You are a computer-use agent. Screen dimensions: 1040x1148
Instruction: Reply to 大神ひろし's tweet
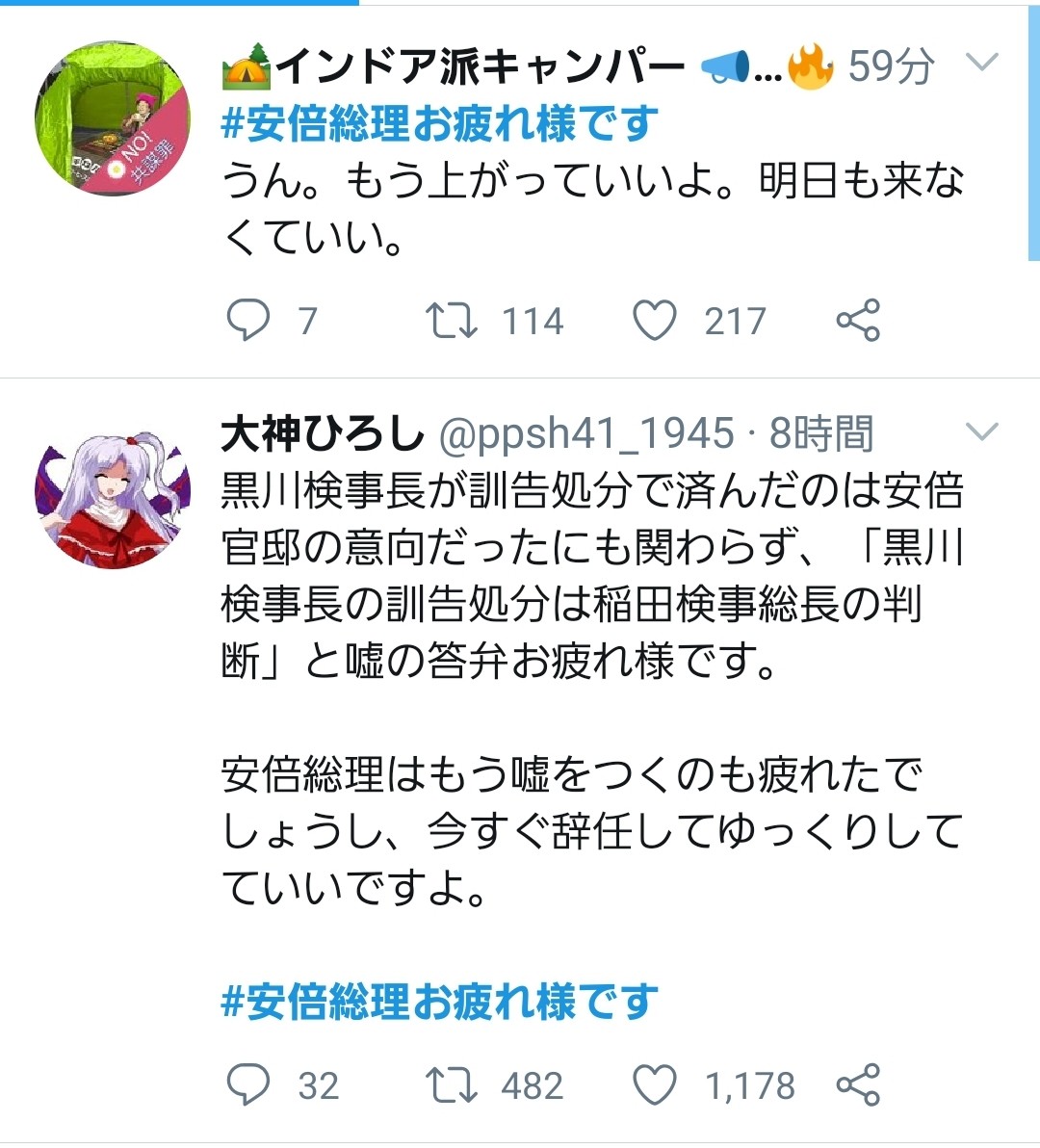248,1085
